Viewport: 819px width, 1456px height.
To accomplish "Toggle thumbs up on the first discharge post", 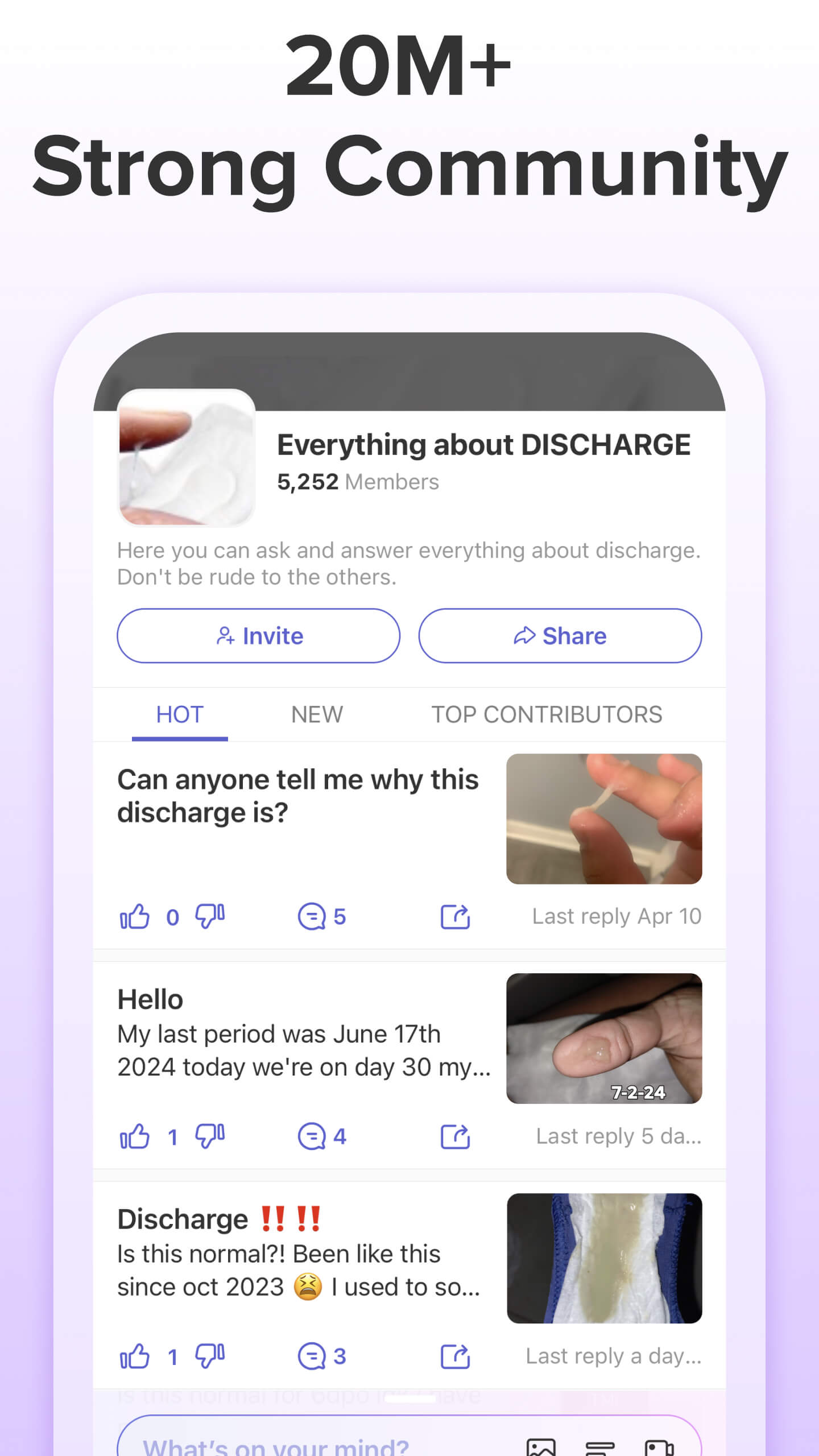I will (134, 916).
